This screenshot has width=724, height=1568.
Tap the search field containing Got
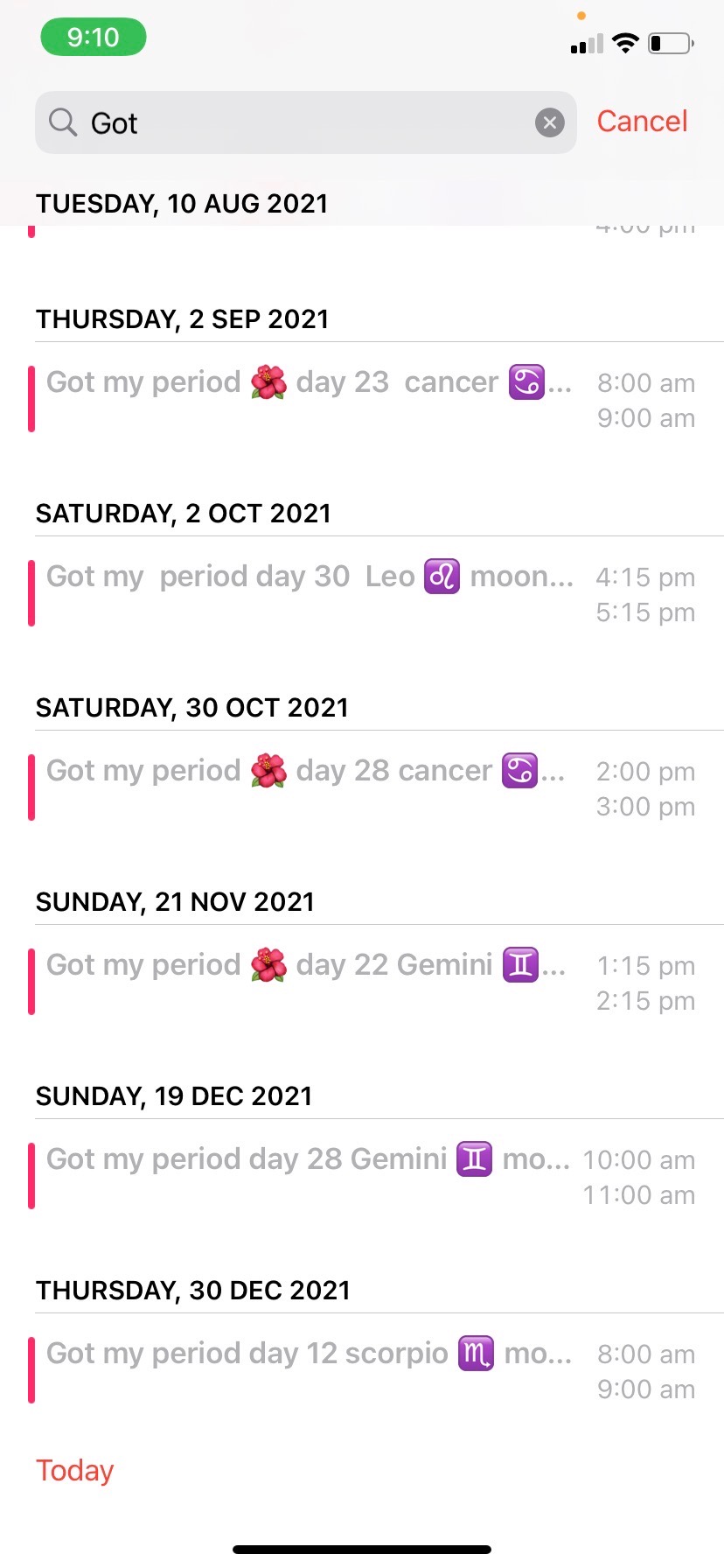[297, 122]
